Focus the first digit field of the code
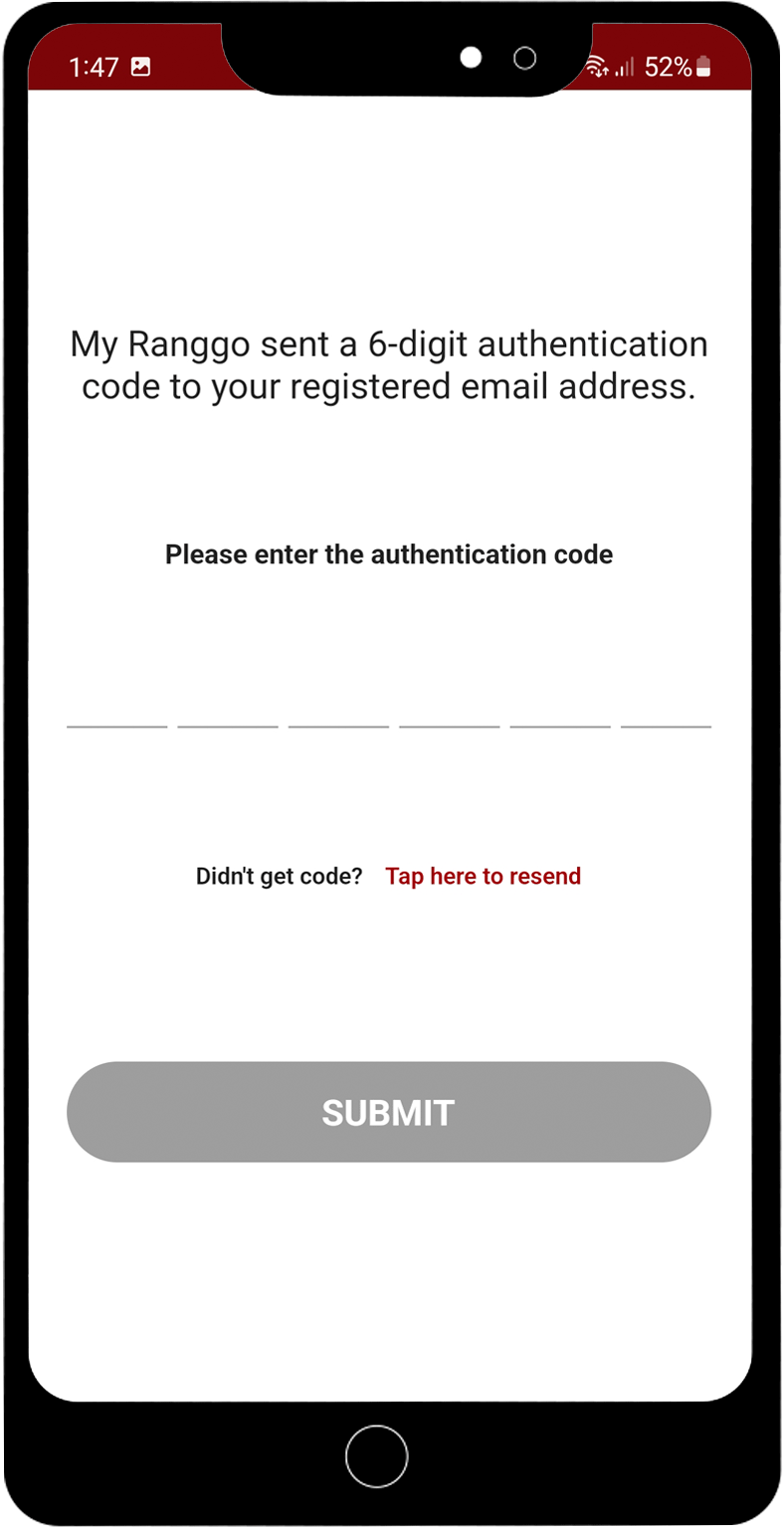This screenshot has height=1527, width=784. (x=116, y=707)
